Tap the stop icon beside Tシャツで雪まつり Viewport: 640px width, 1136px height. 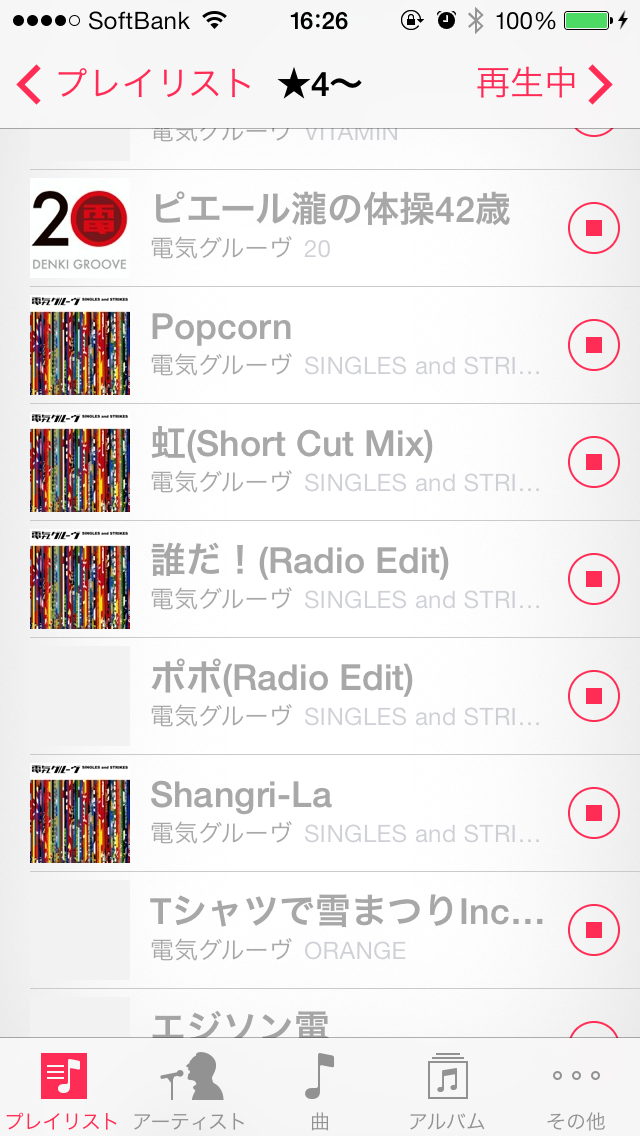click(594, 930)
